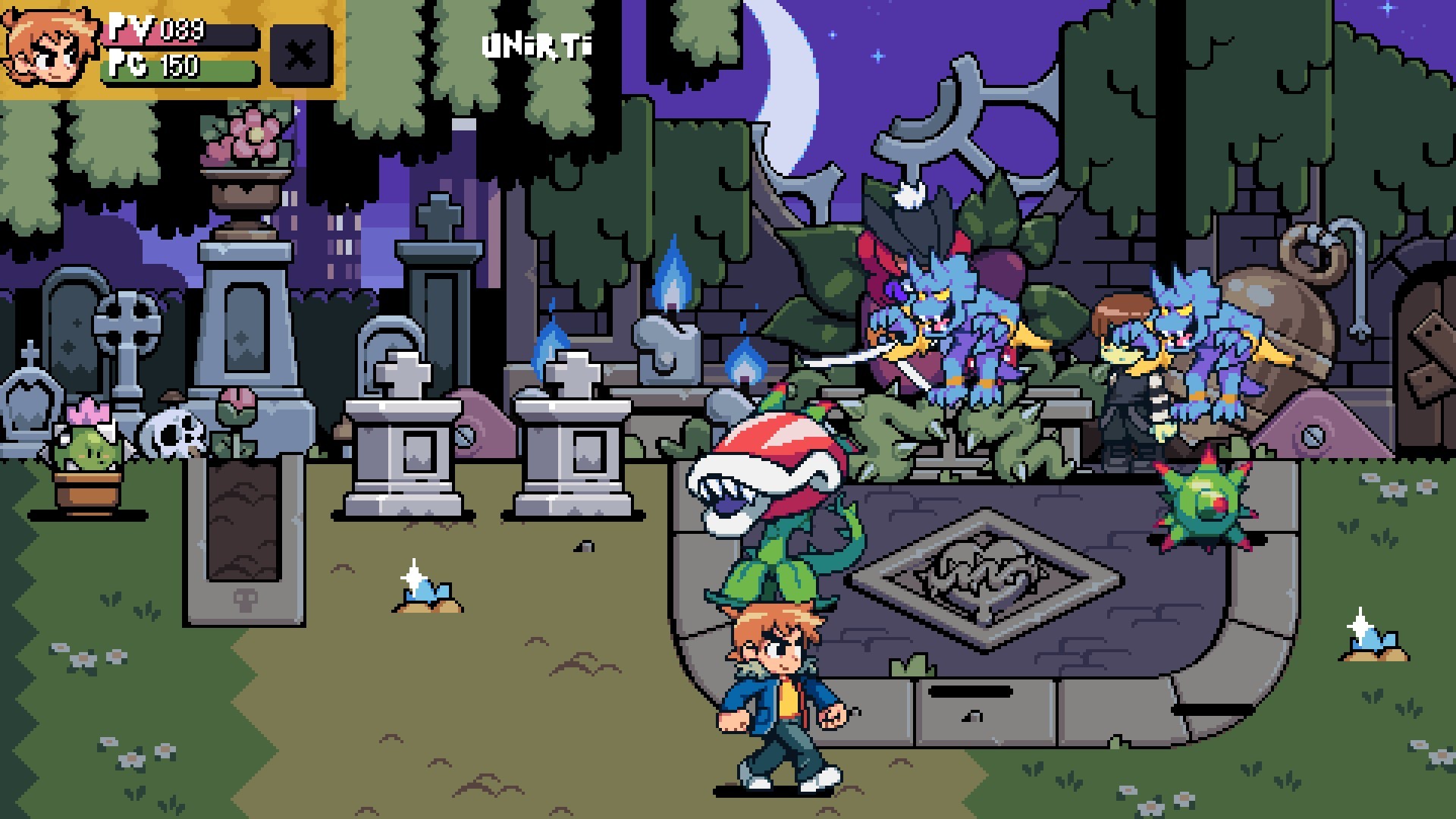Tap UNIRTI to join as second player
Screen dimensions: 1456x819
point(537,47)
